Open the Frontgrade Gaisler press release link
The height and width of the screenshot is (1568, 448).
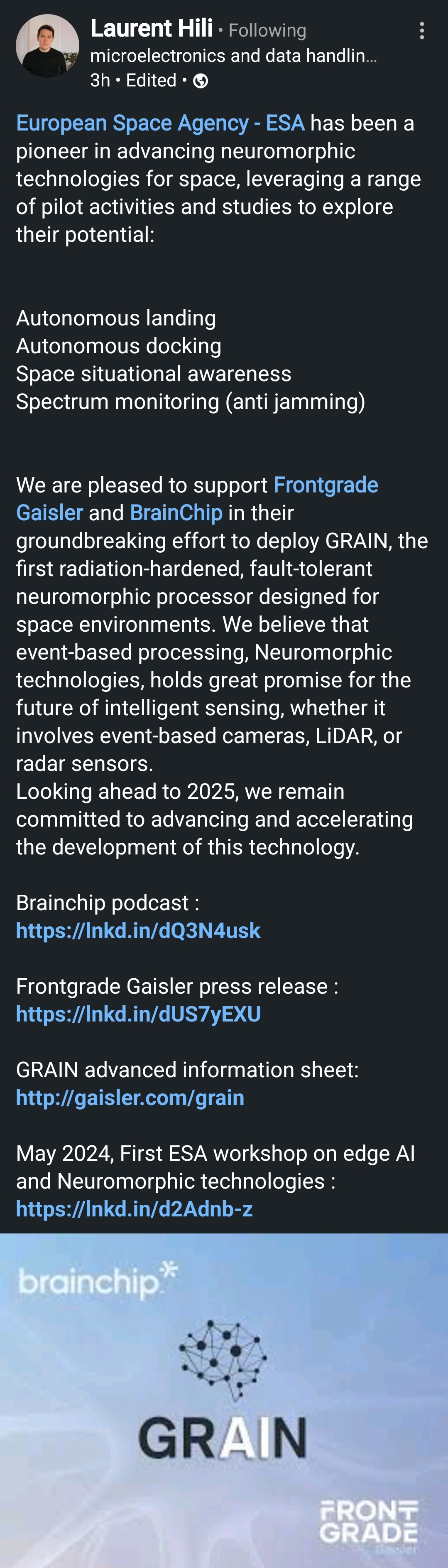tap(138, 1014)
